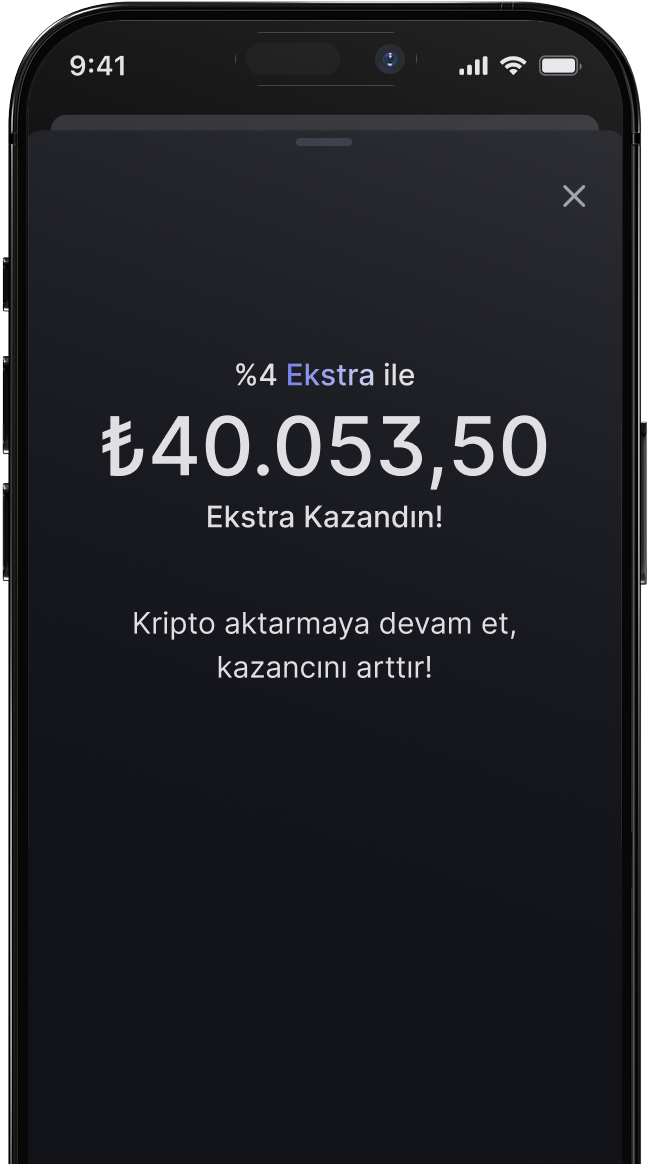Close the Ekstra Kazandın sheet
This screenshot has height=1164, width=648.
pyautogui.click(x=573, y=196)
